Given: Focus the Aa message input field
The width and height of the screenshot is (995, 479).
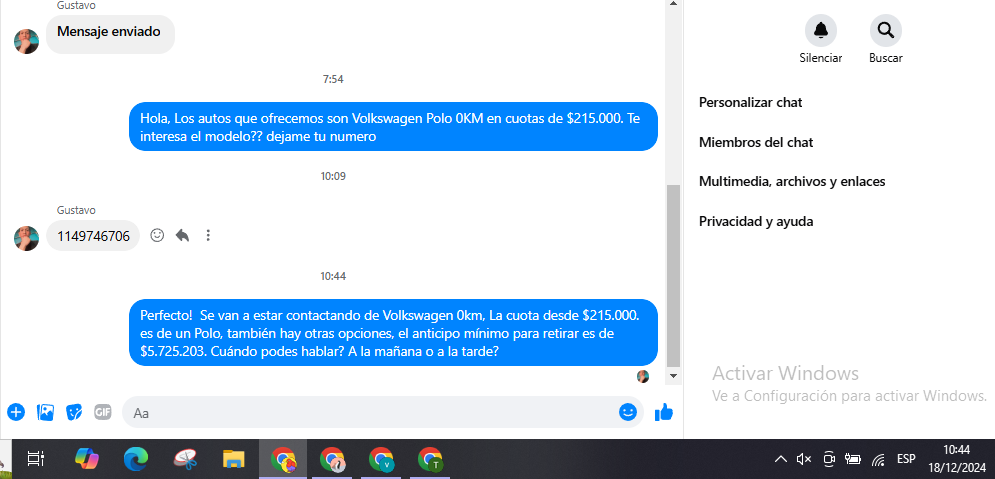Looking at the screenshot, I should (370, 412).
